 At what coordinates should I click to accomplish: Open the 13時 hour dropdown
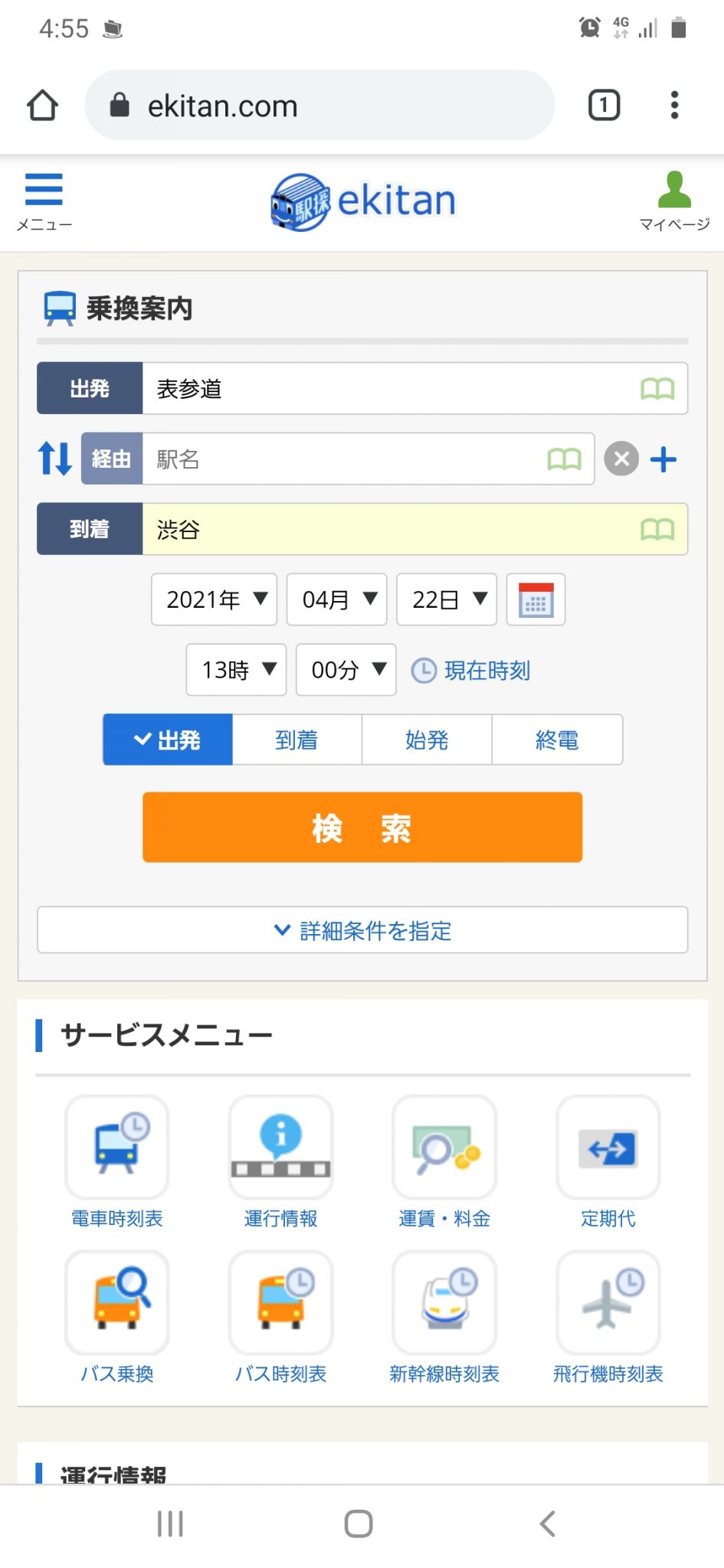236,670
